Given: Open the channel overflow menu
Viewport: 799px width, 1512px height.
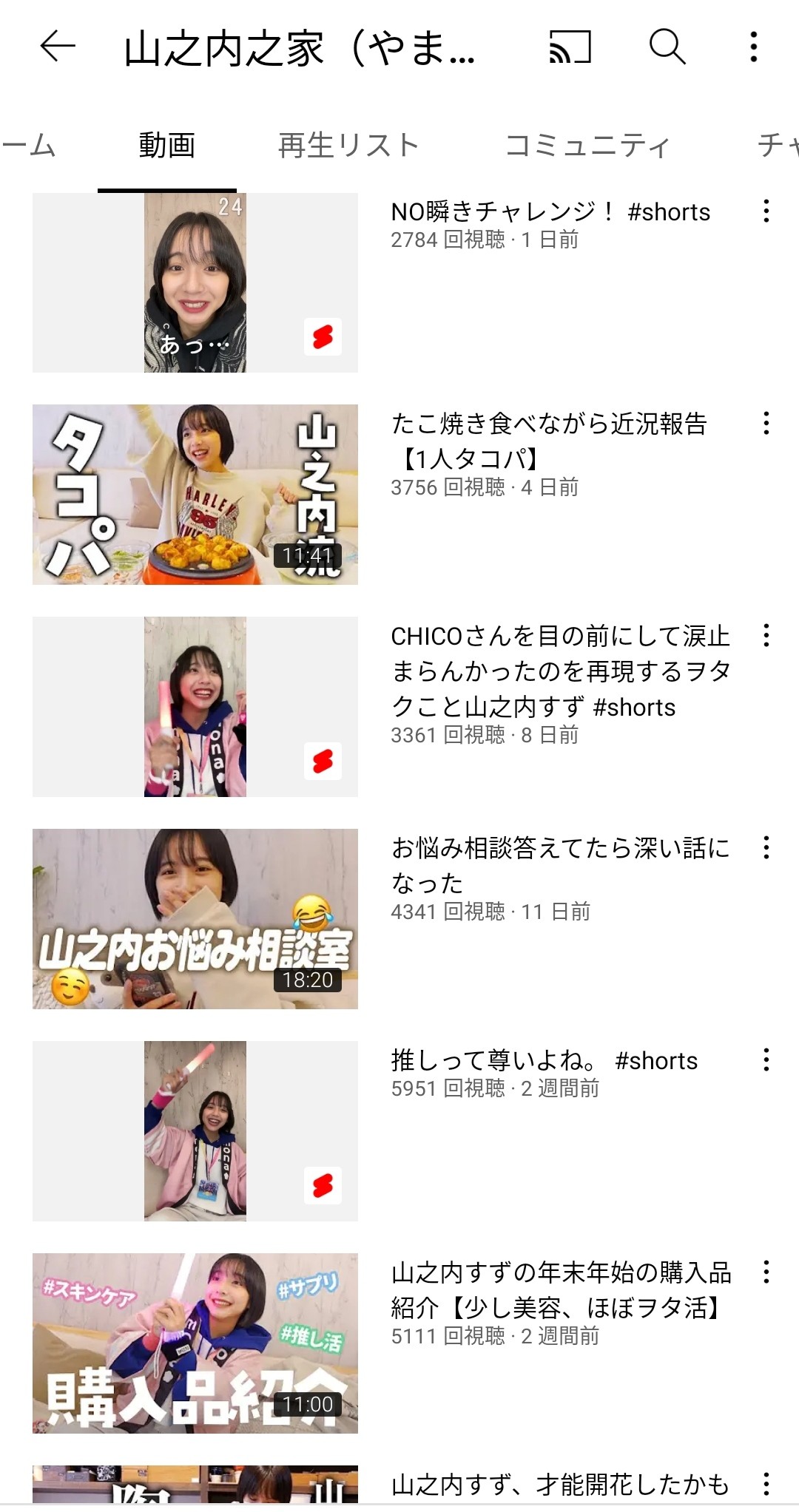Looking at the screenshot, I should click(753, 47).
